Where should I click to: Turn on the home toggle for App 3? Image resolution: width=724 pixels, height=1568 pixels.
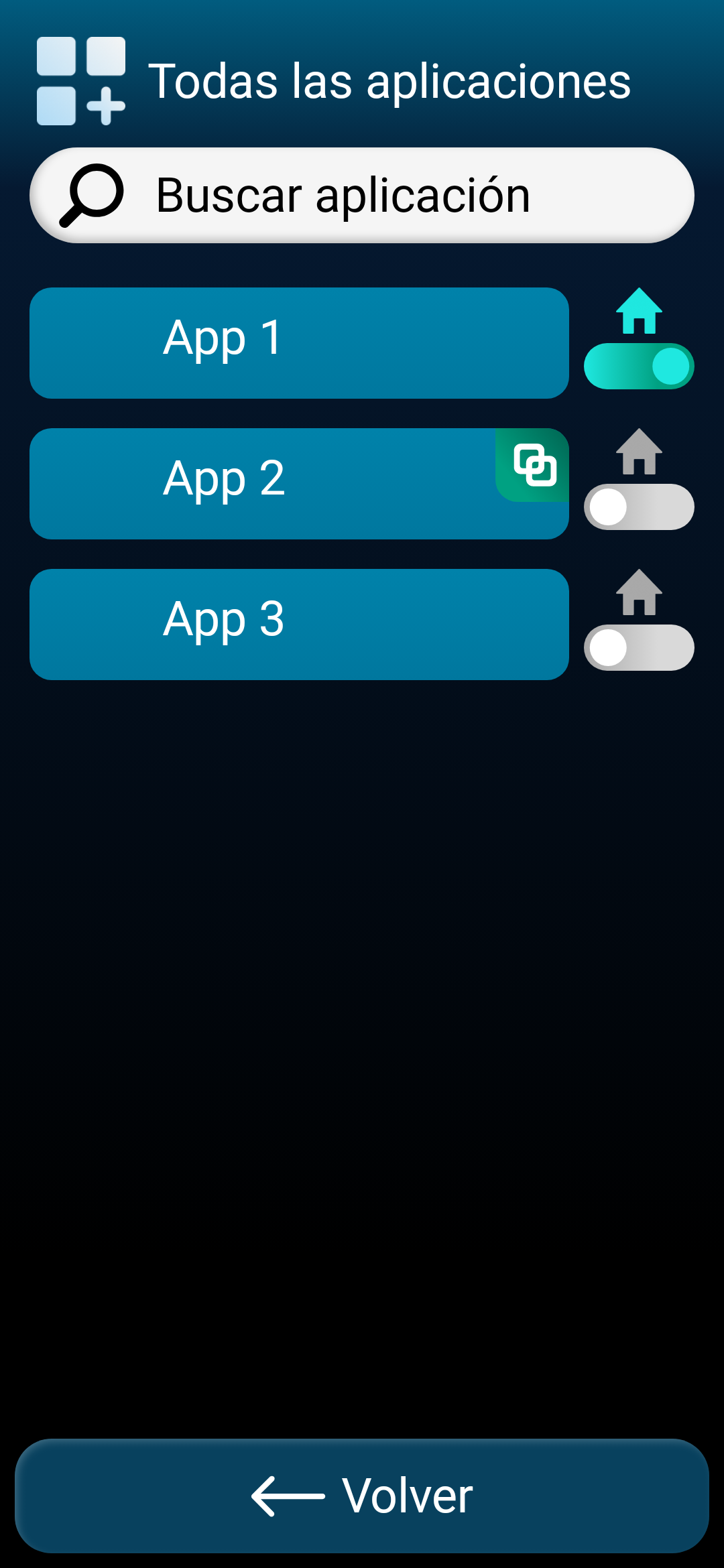(639, 648)
